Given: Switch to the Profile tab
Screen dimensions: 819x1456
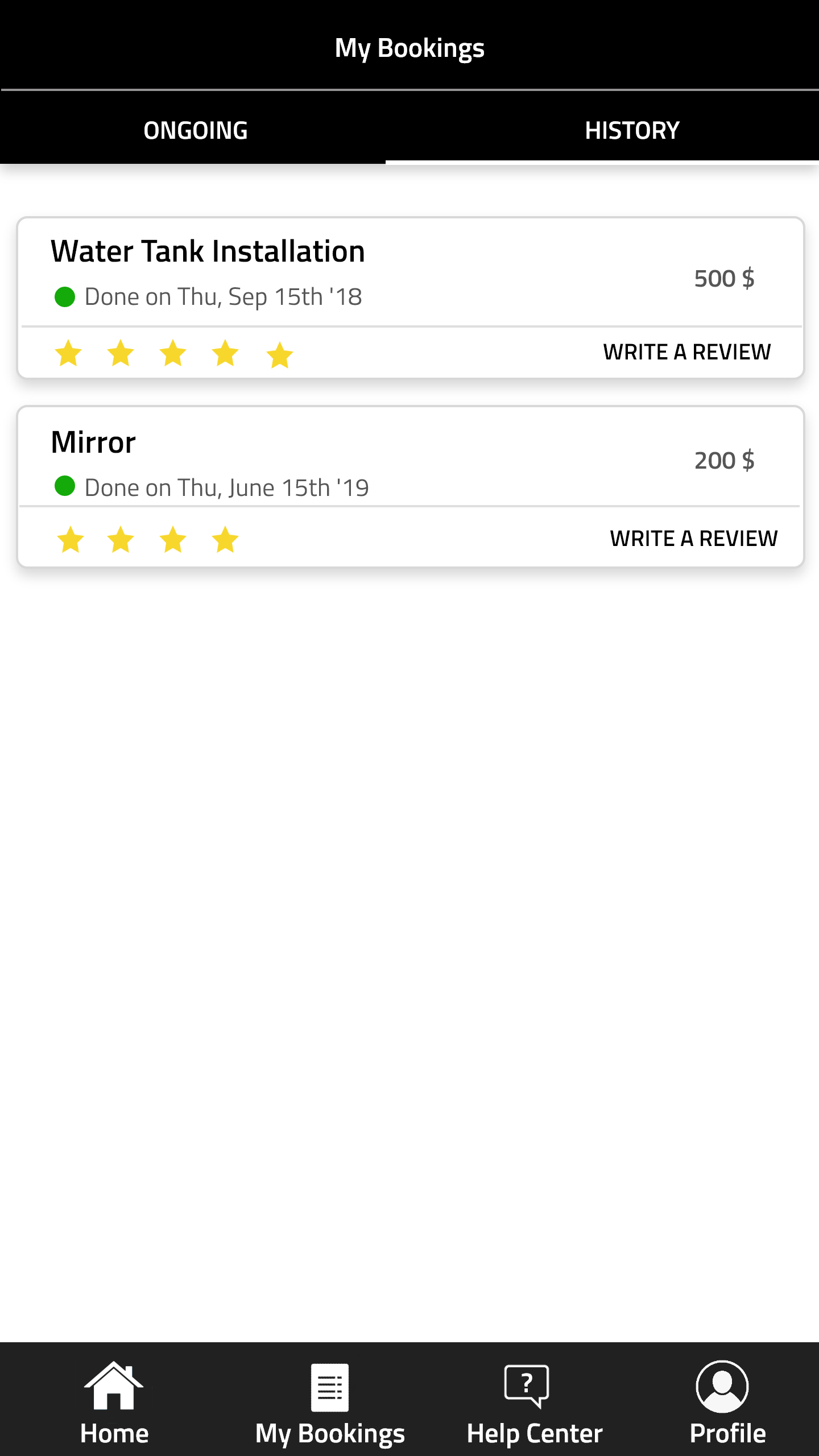Looking at the screenshot, I should 727,1403.
